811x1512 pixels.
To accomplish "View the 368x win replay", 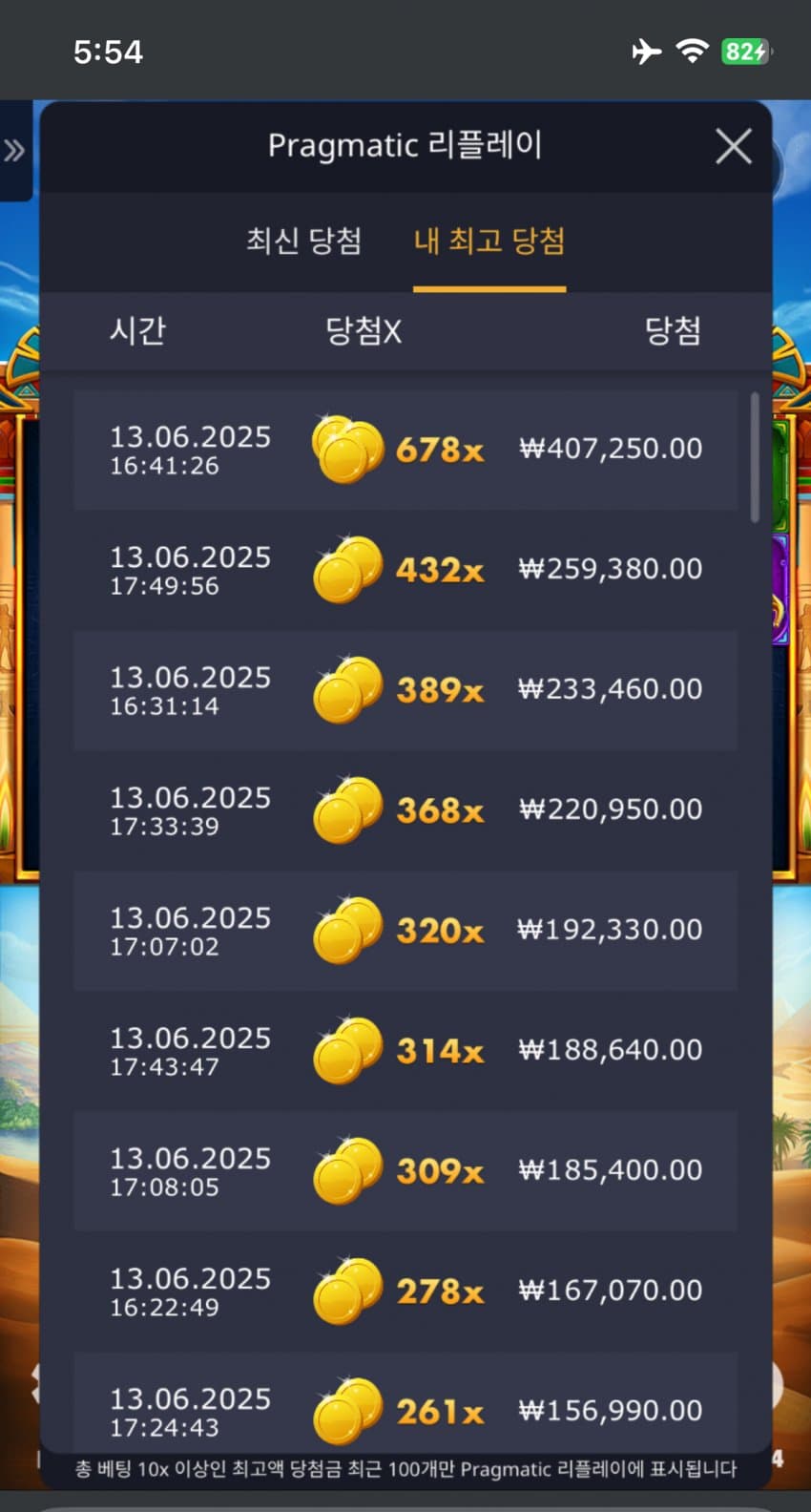I will pyautogui.click(x=405, y=810).
